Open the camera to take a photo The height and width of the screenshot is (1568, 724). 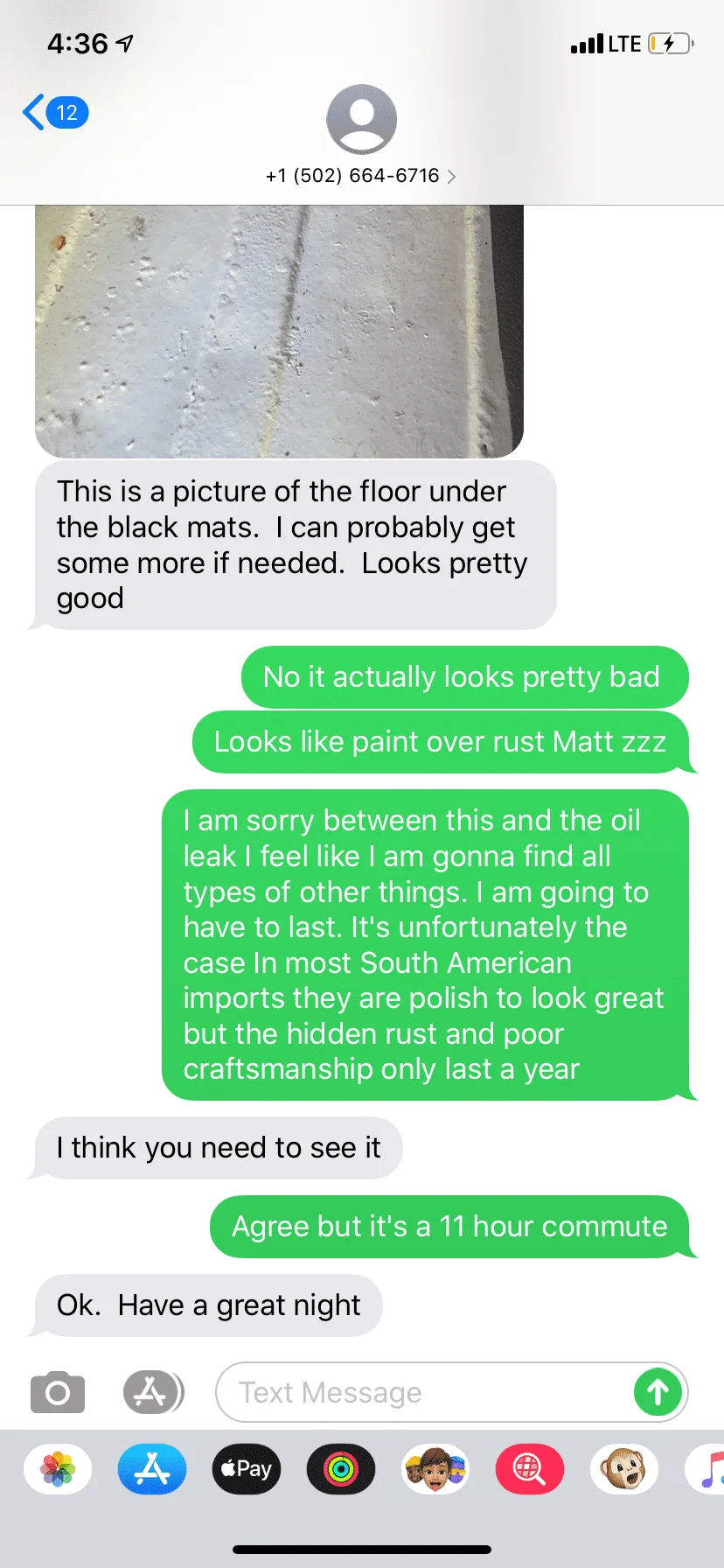click(x=58, y=1392)
